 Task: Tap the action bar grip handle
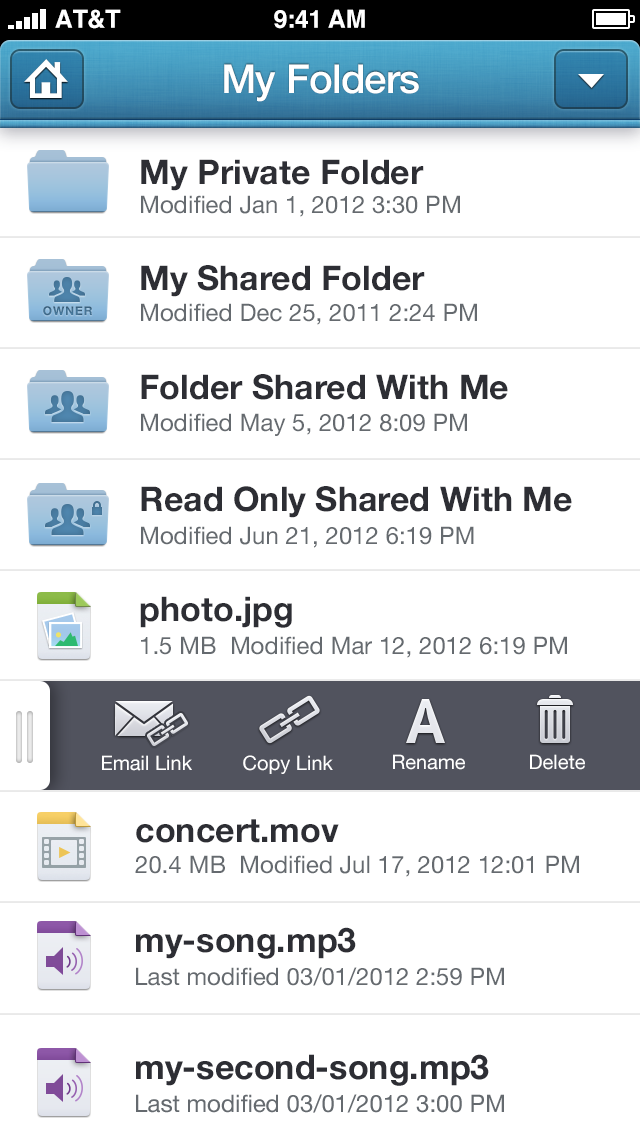pos(25,735)
